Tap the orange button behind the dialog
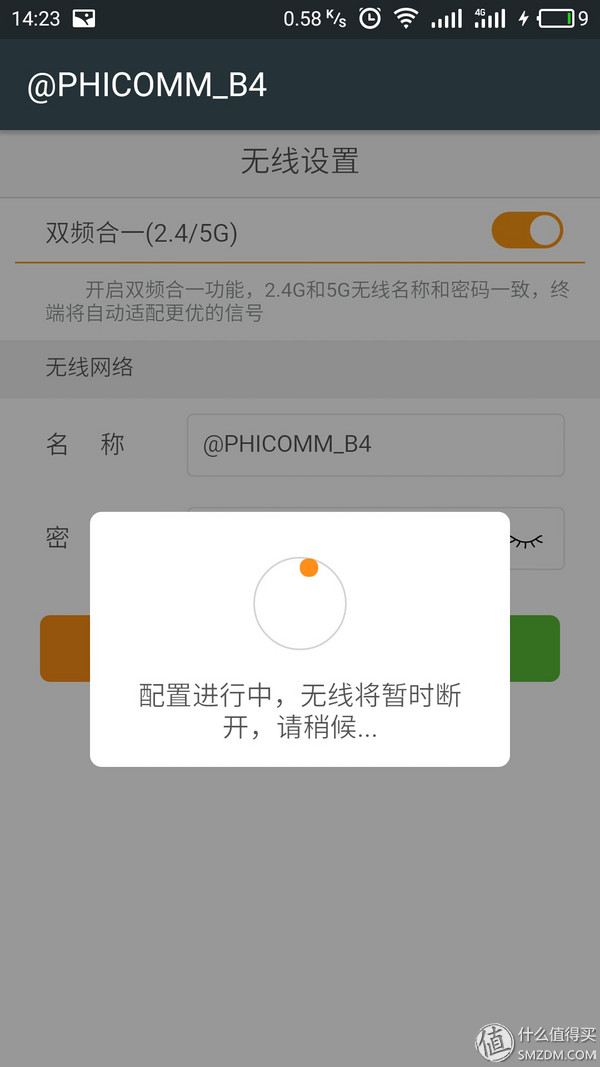600x1067 pixels. 65,649
